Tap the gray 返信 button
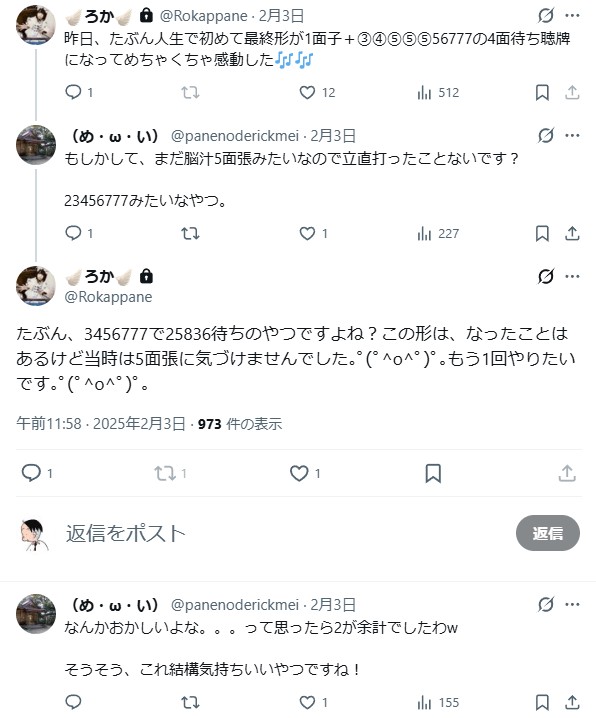Viewport: 596px width, 718px height. coord(547,533)
